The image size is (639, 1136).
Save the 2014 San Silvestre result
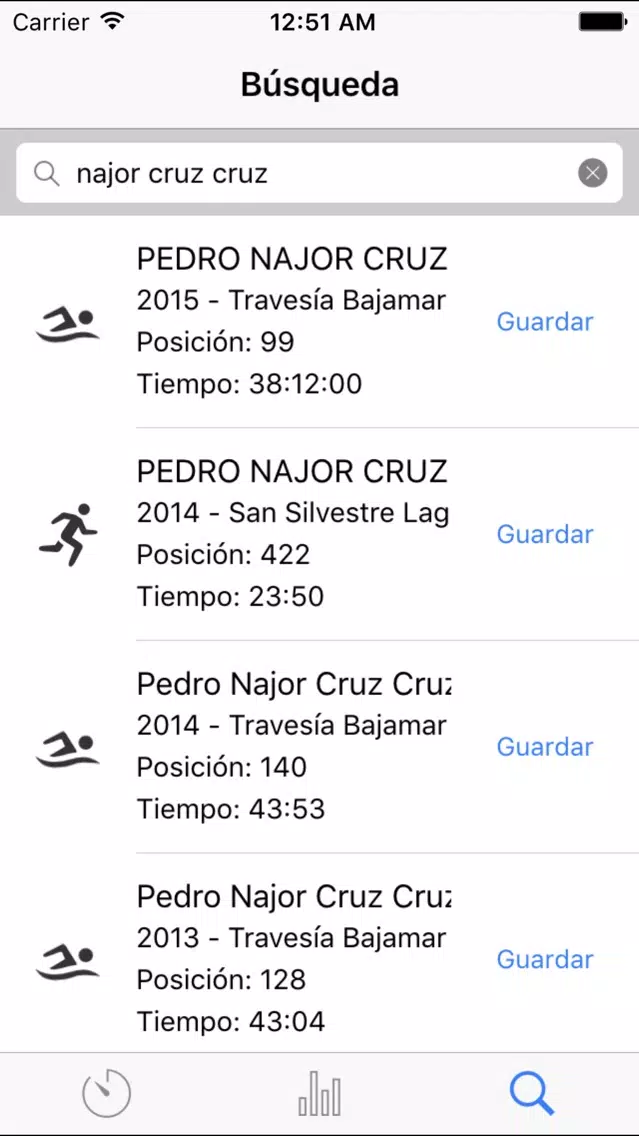click(x=545, y=534)
